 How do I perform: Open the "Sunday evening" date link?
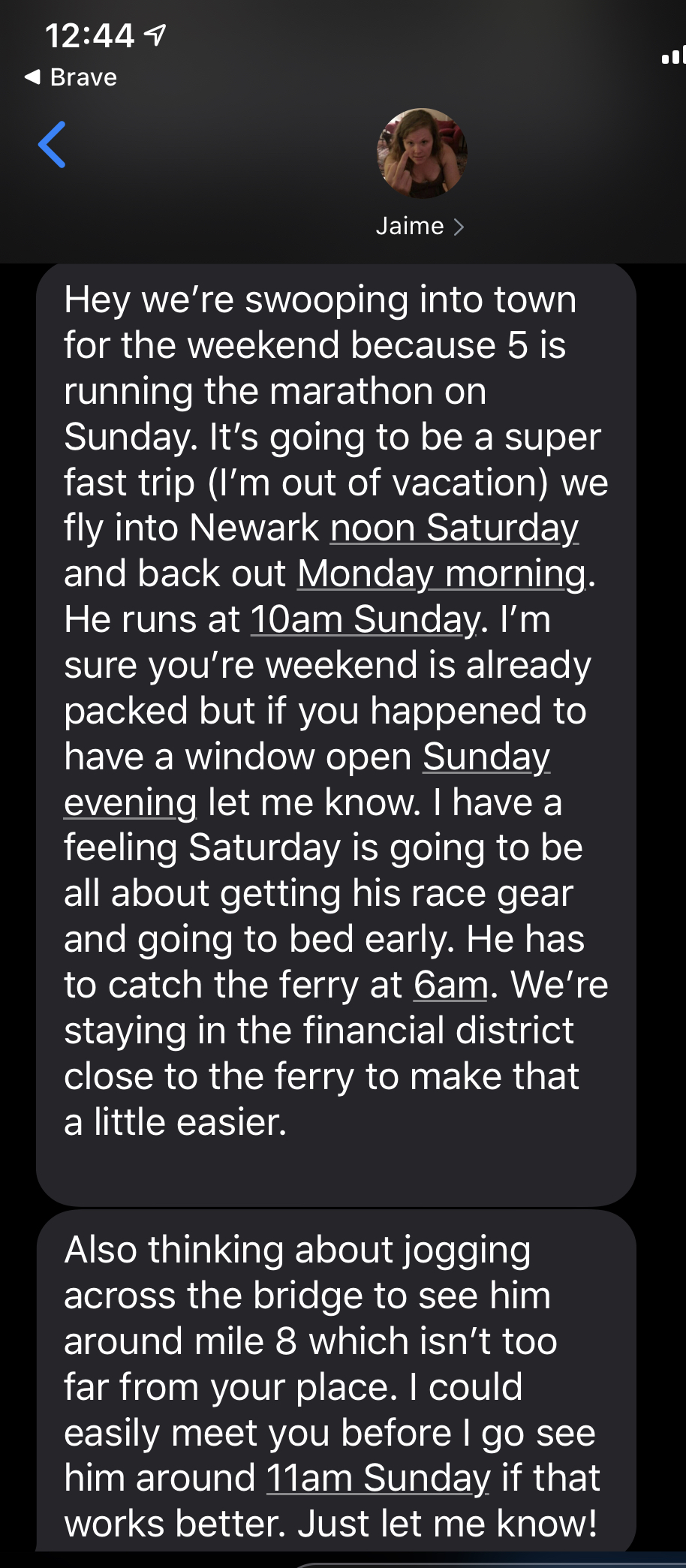[486, 756]
